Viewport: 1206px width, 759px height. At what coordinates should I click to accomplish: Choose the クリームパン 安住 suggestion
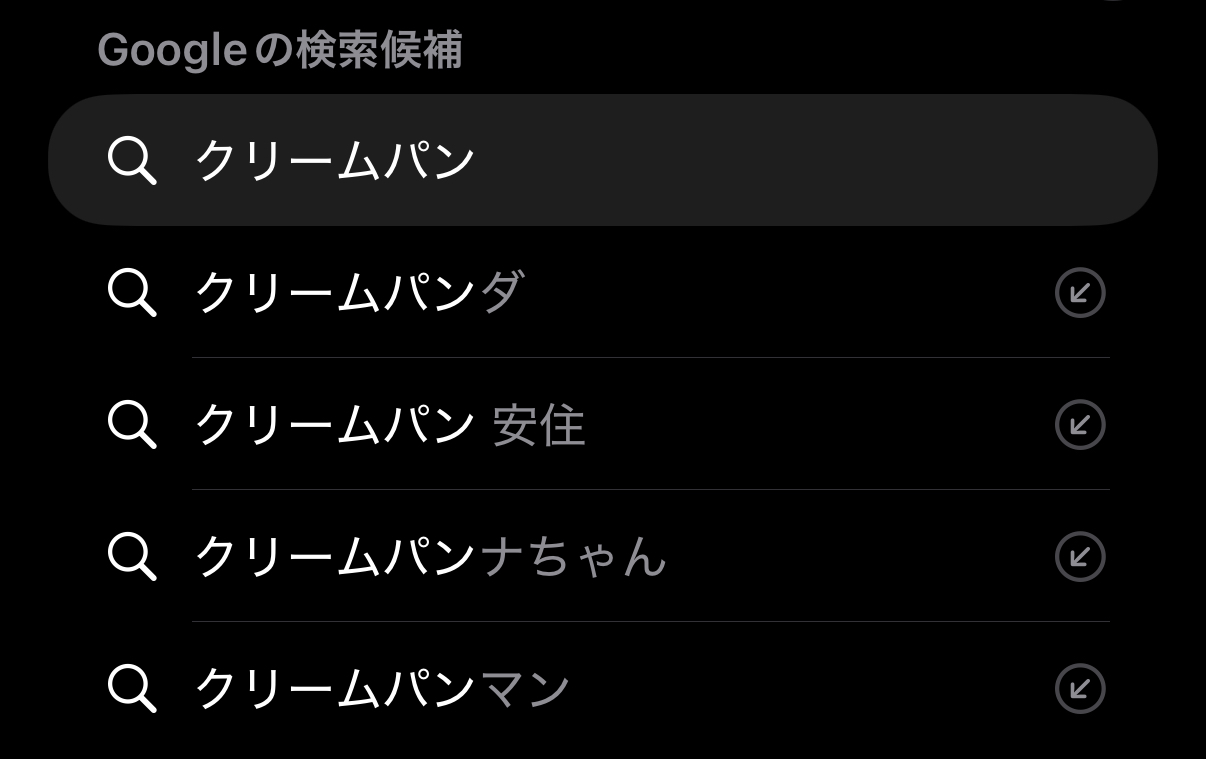tap(389, 425)
